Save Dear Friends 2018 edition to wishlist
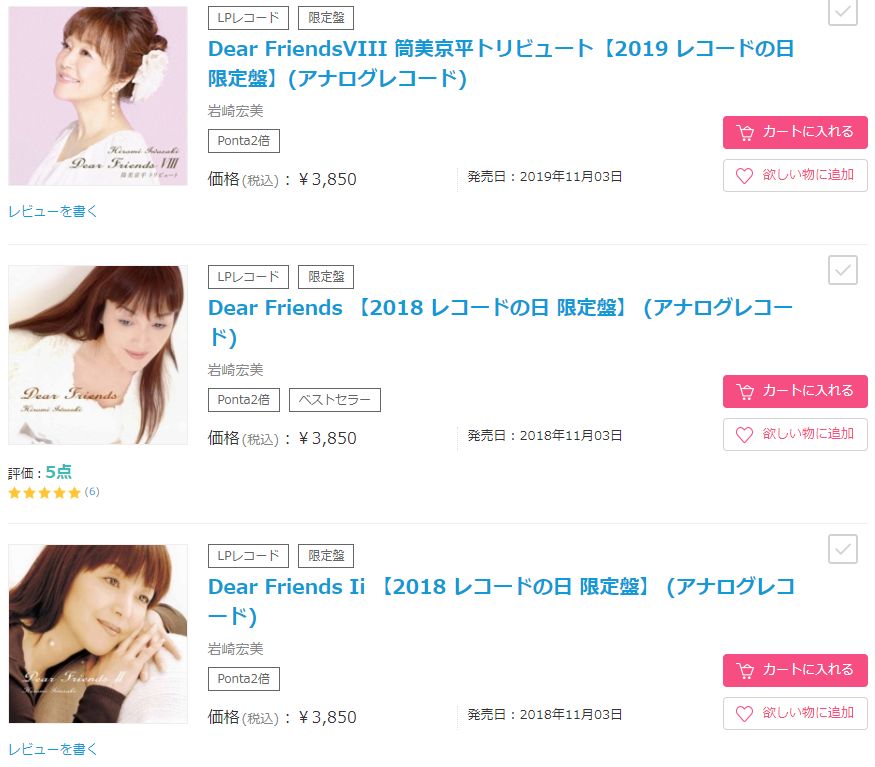The height and width of the screenshot is (767, 875). click(x=795, y=434)
